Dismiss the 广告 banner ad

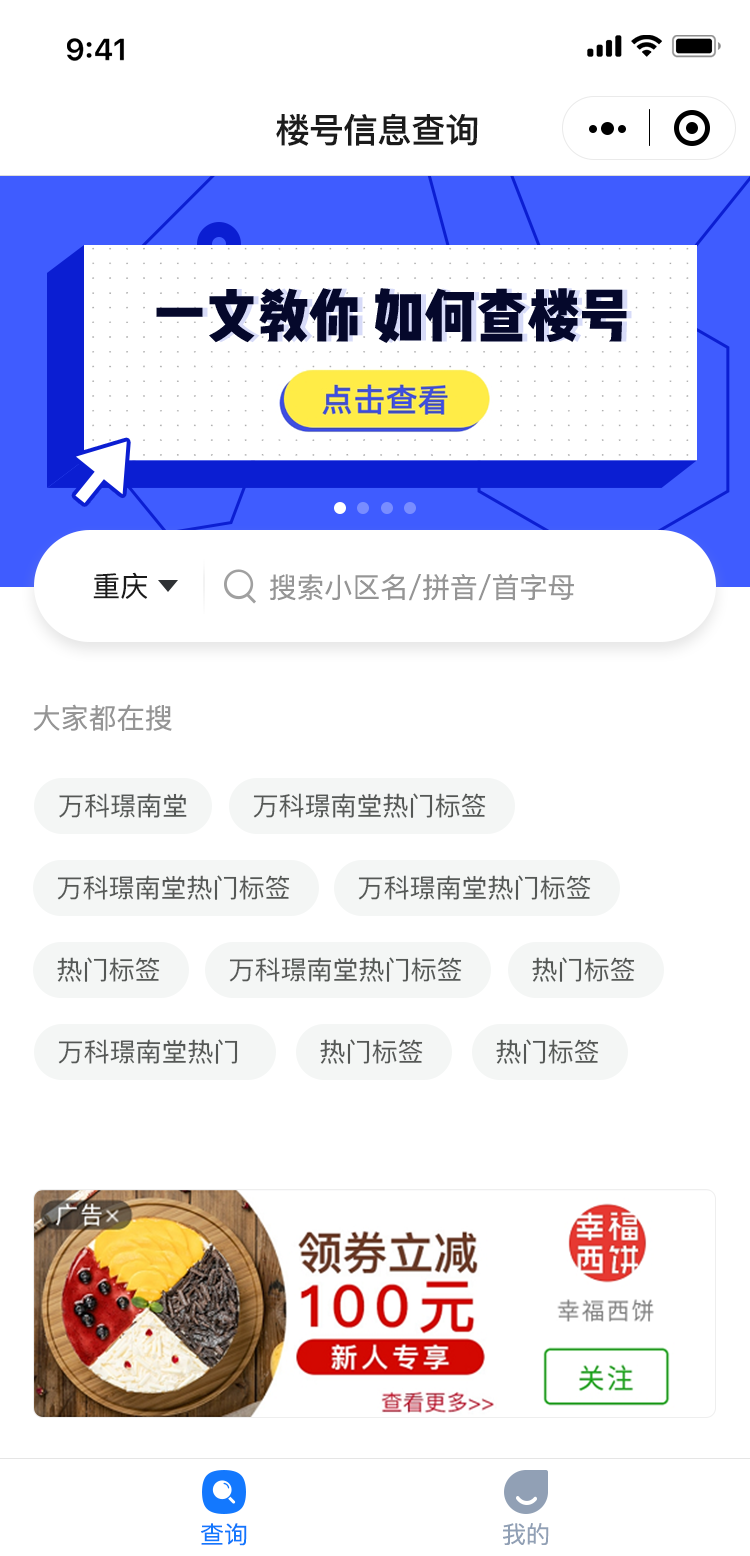pyautogui.click(x=112, y=1215)
